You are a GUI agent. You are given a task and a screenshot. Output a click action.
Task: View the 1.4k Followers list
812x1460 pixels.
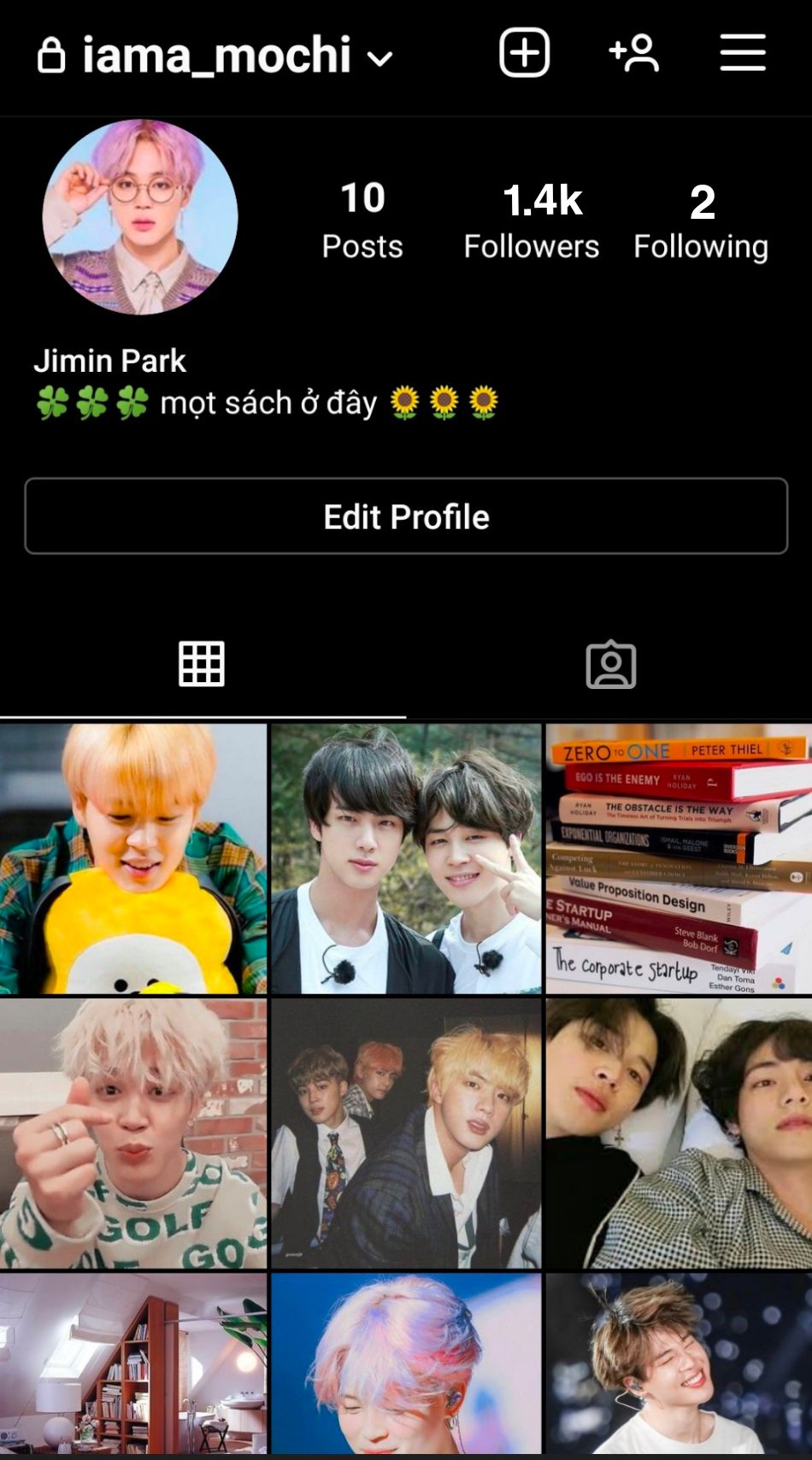(x=531, y=221)
